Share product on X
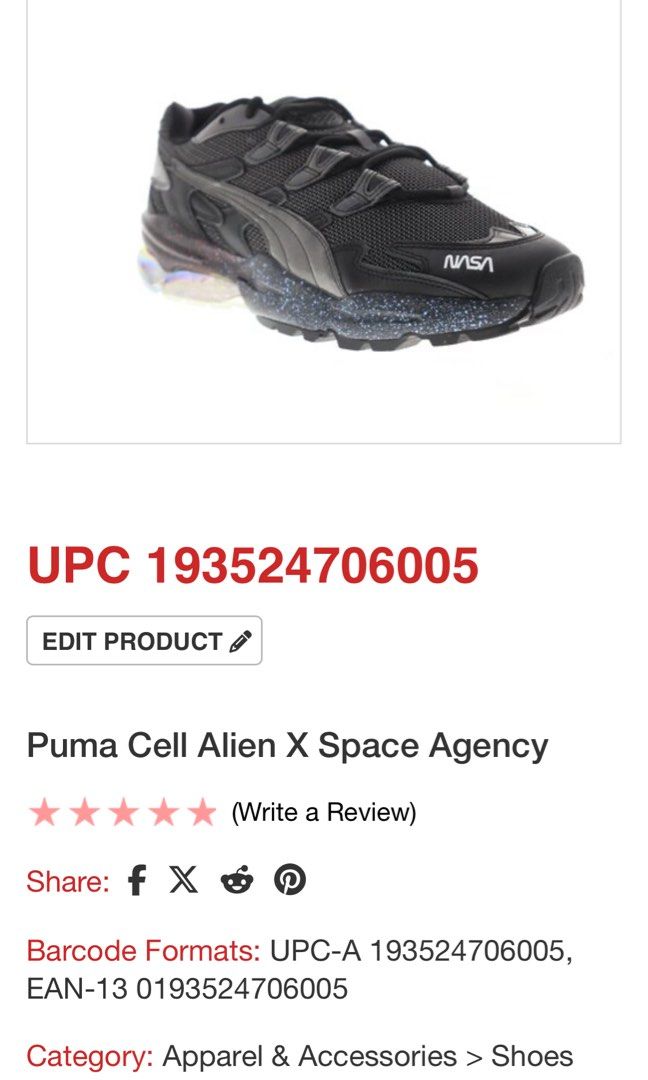Viewport: 648px width, 1080px height. (183, 880)
